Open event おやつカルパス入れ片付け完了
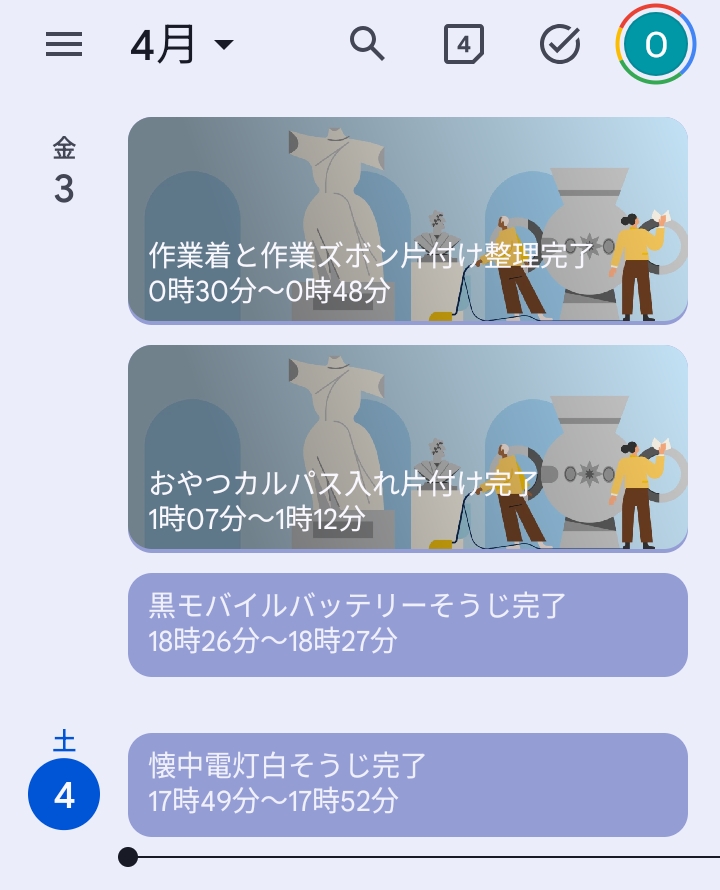 (x=407, y=448)
